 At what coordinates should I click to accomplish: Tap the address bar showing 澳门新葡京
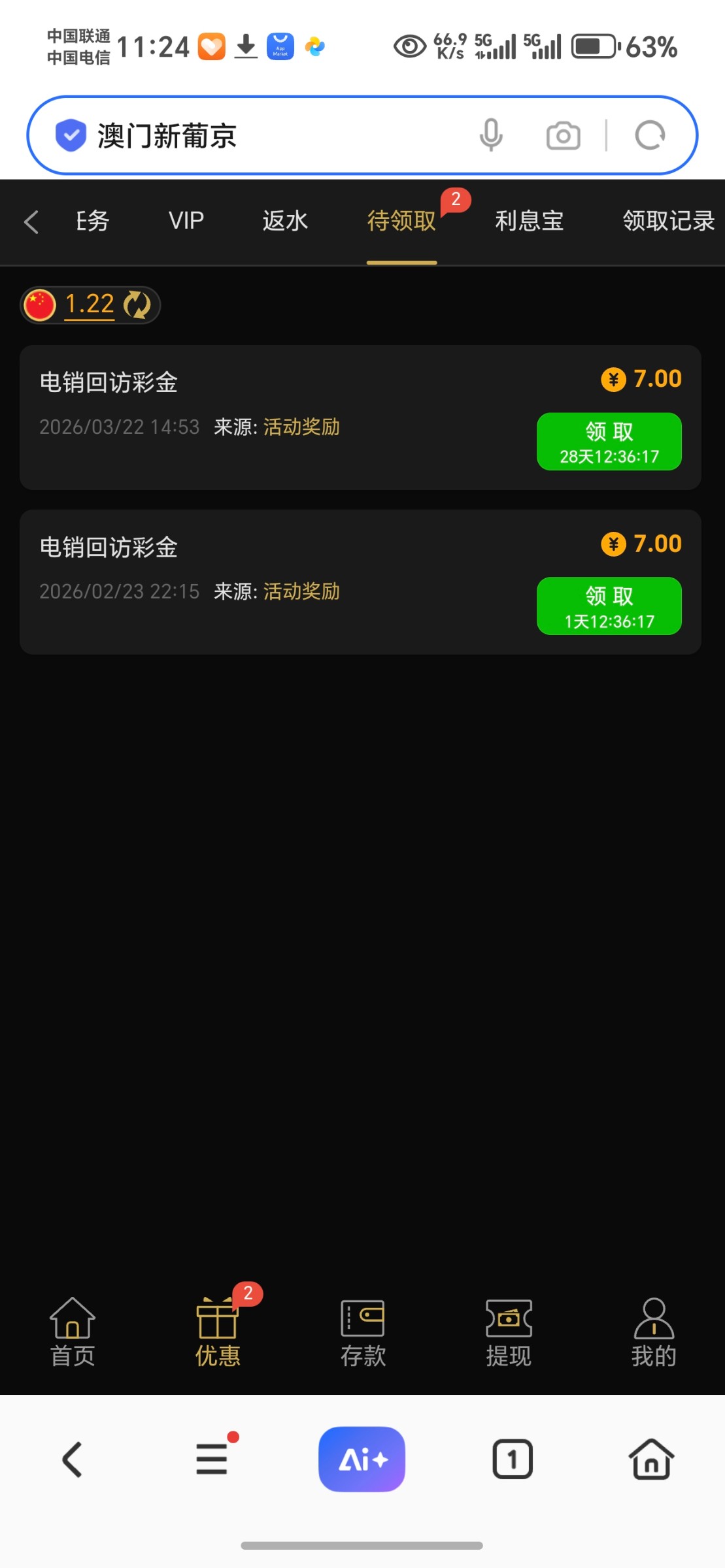[x=261, y=136]
